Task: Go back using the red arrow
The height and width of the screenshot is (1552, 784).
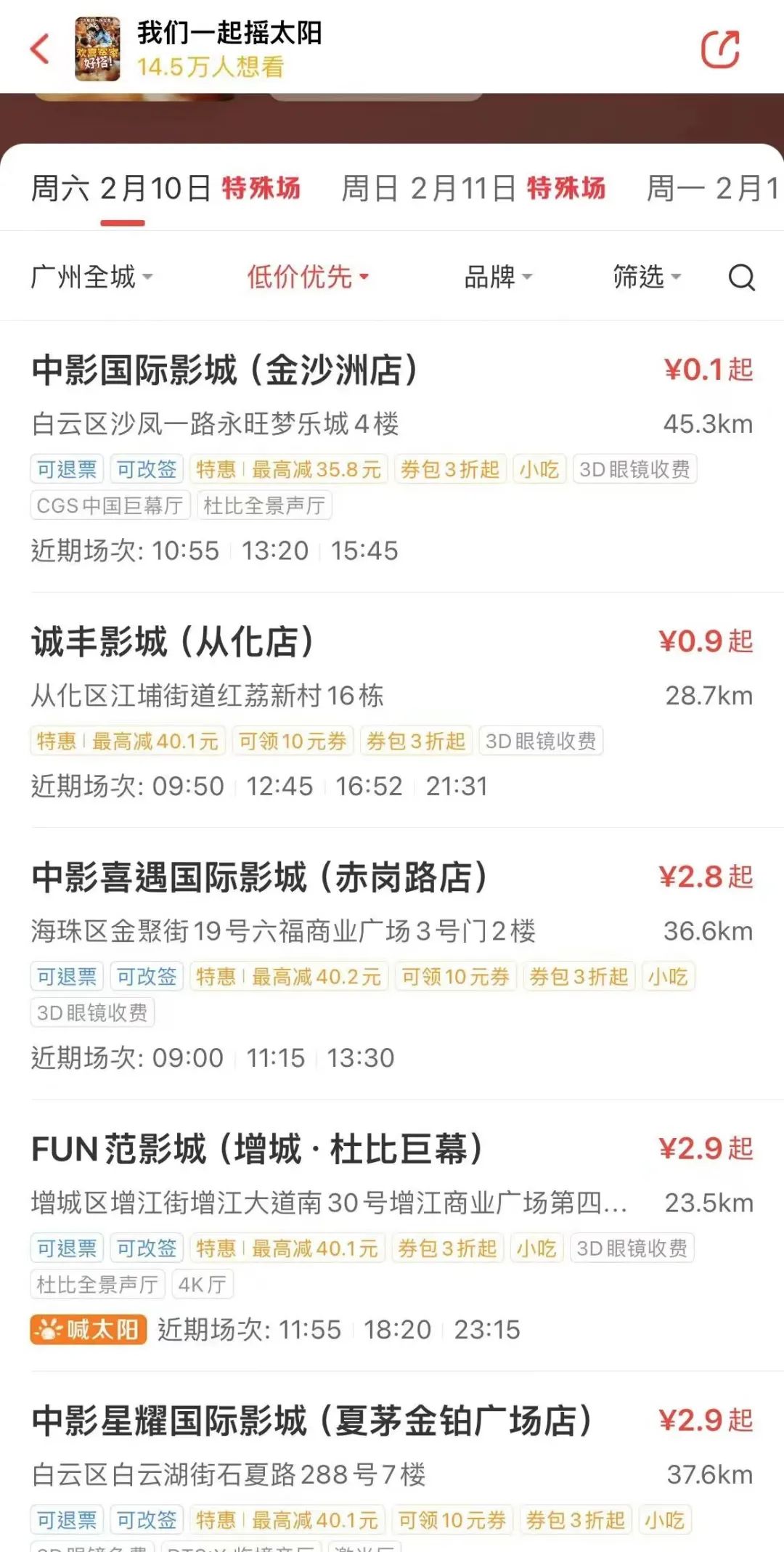Action: pos(41,49)
